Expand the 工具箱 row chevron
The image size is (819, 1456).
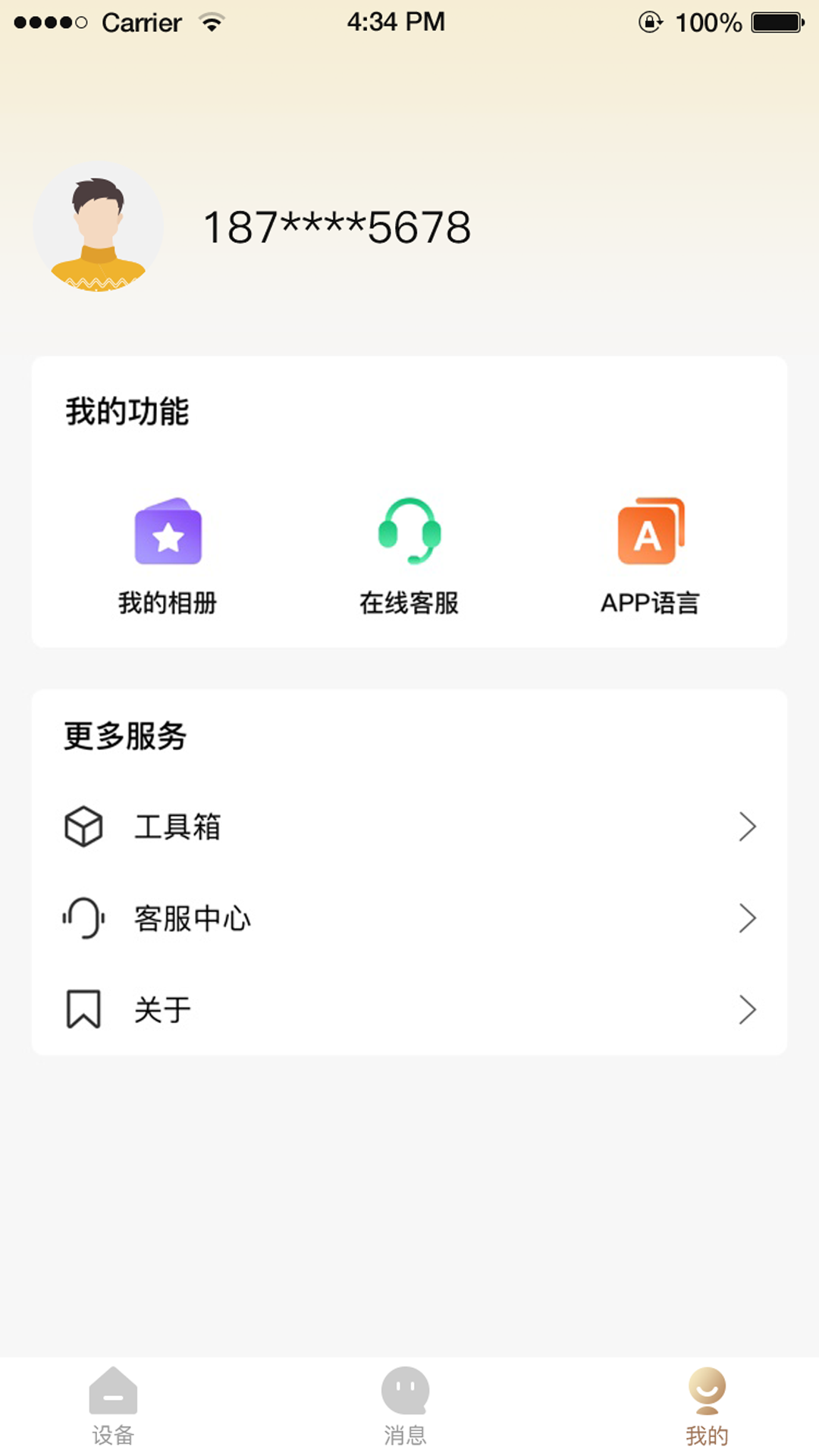[x=748, y=827]
